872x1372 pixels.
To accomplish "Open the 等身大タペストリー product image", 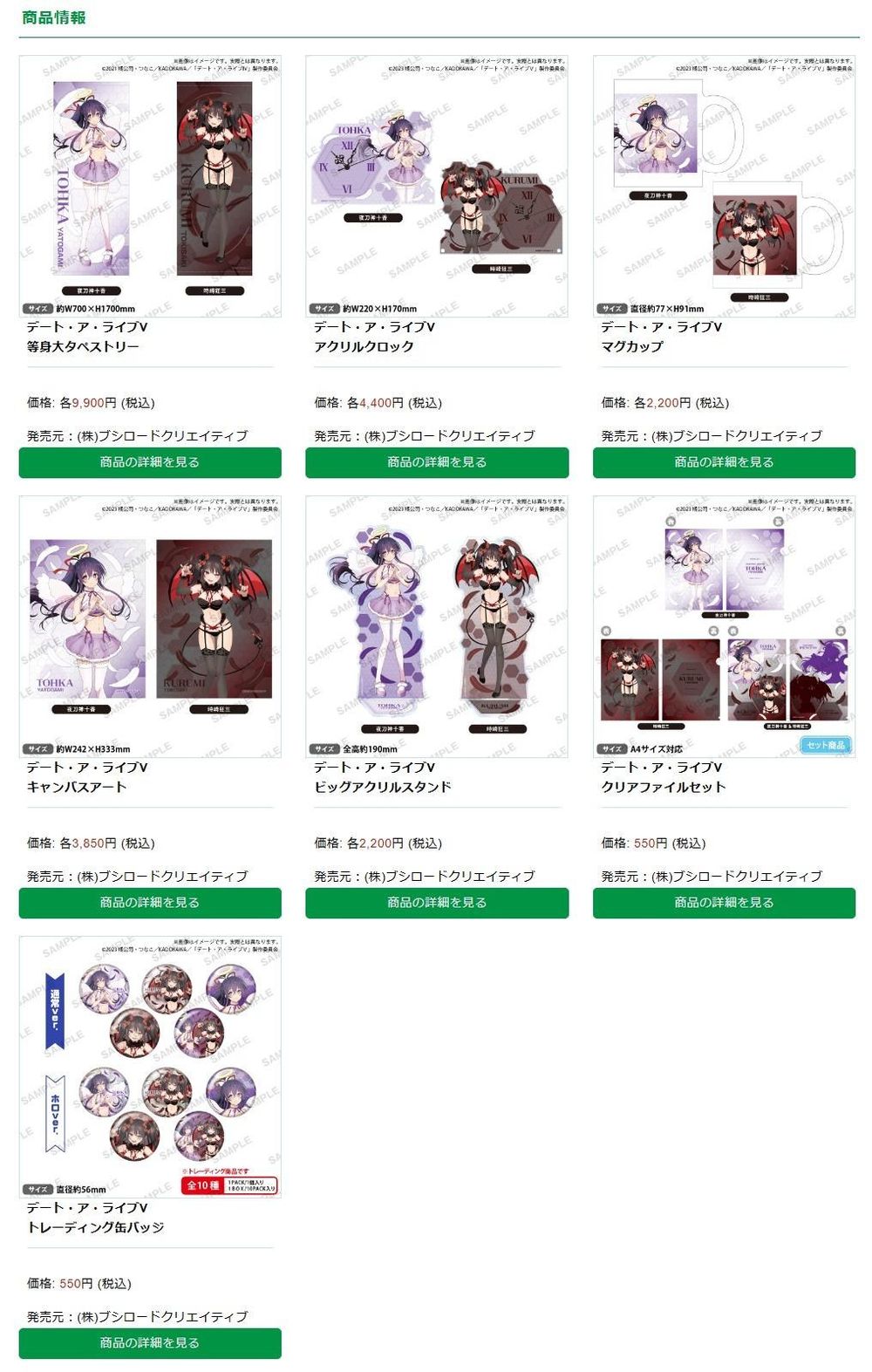I will click(150, 186).
